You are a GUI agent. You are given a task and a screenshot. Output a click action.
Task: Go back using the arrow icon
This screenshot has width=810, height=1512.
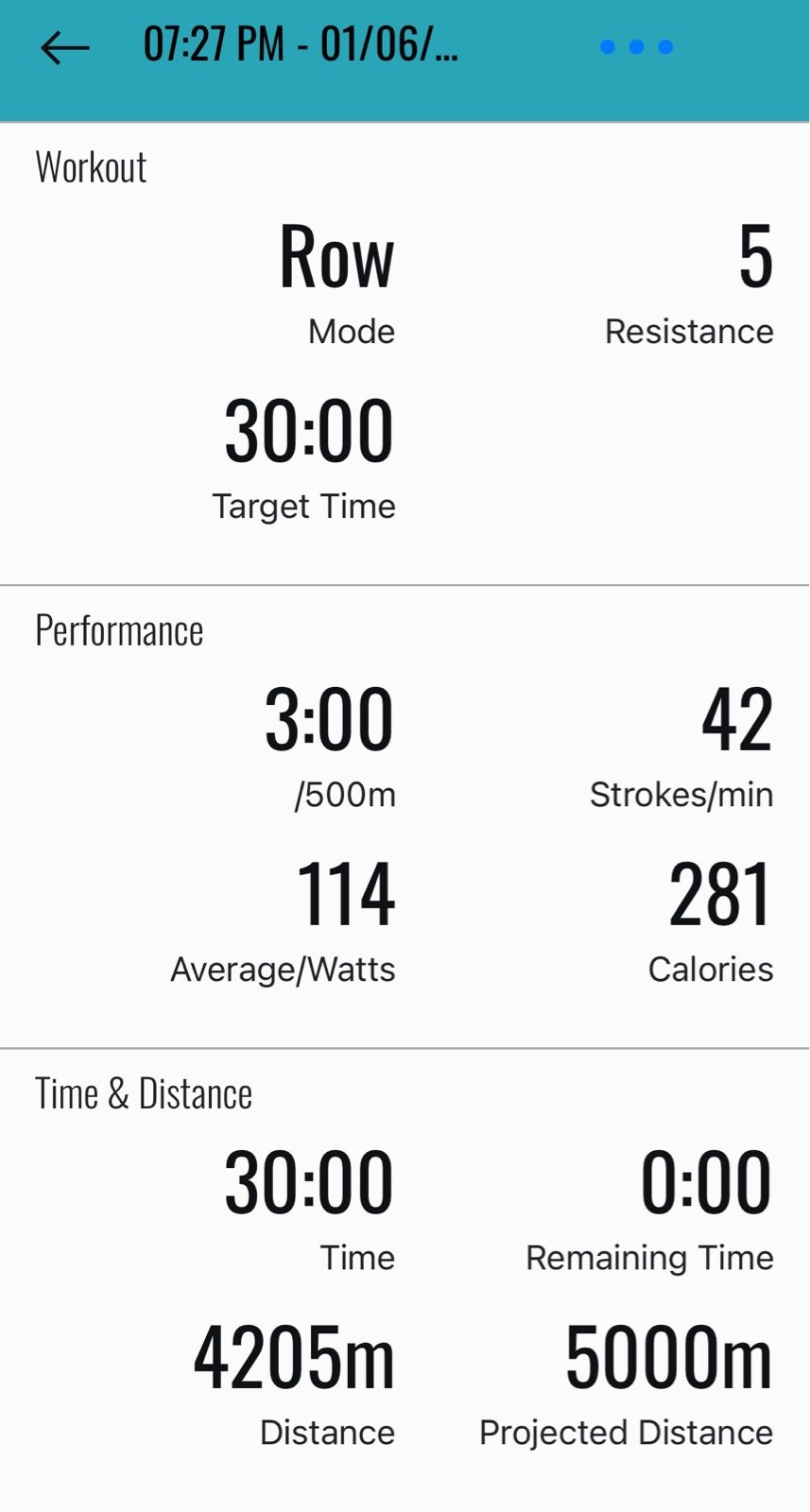click(x=64, y=47)
